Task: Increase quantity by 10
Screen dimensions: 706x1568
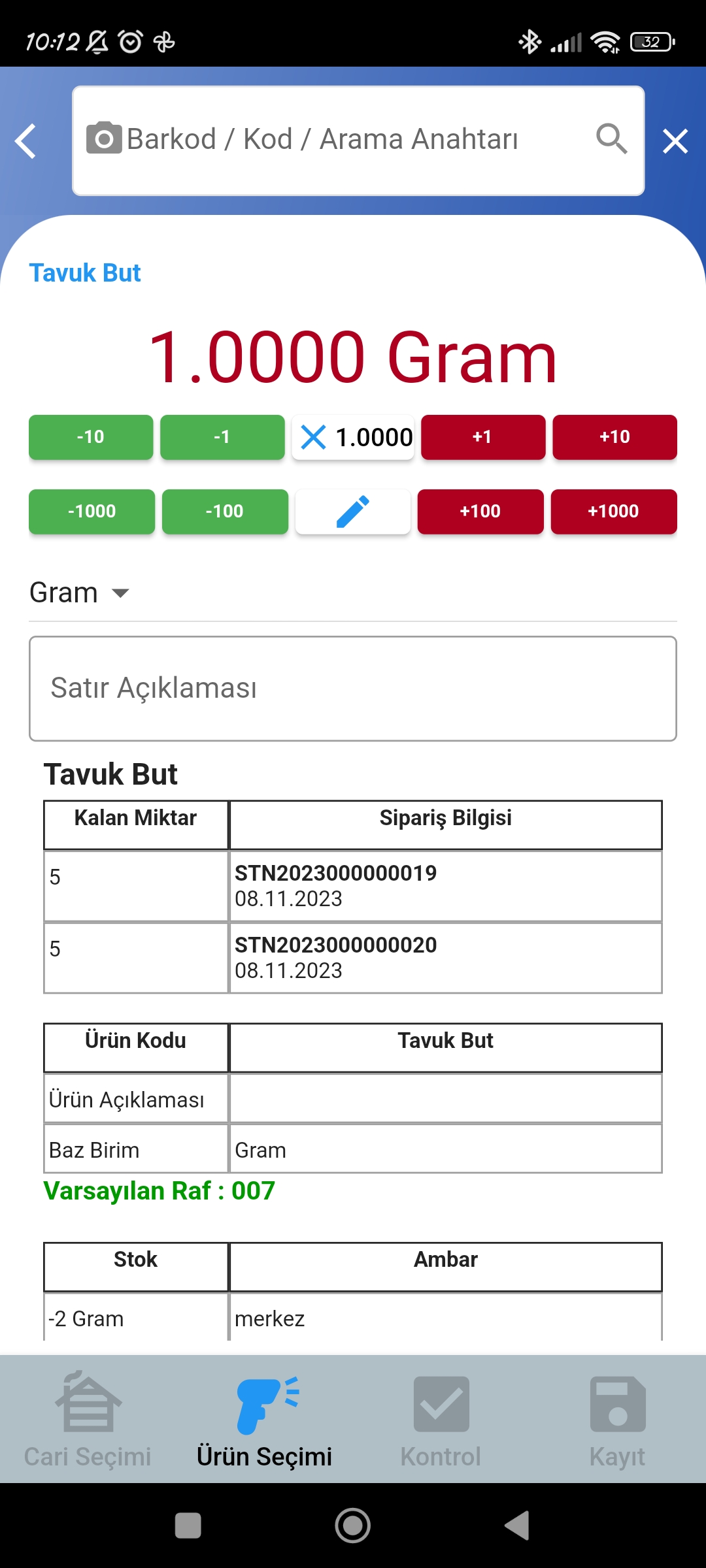Action: click(614, 437)
